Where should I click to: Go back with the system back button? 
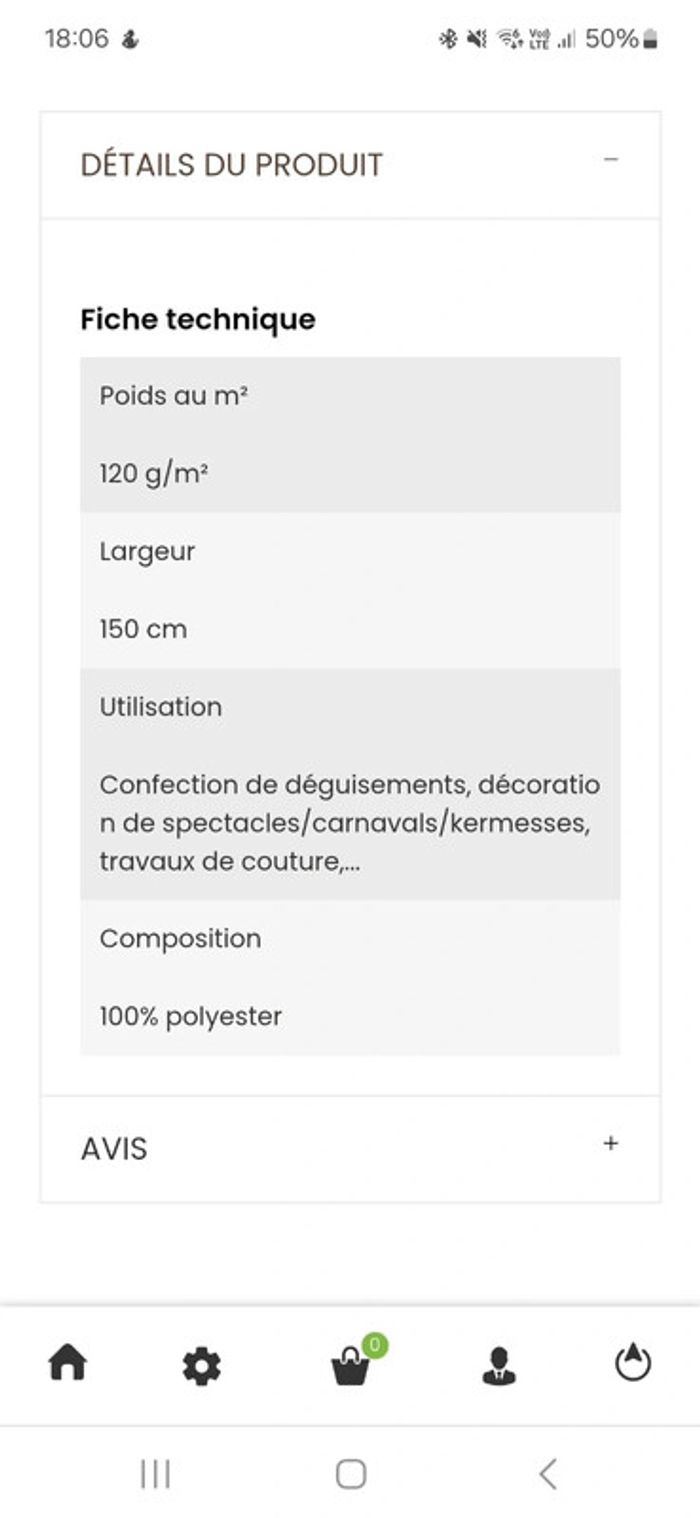547,1473
